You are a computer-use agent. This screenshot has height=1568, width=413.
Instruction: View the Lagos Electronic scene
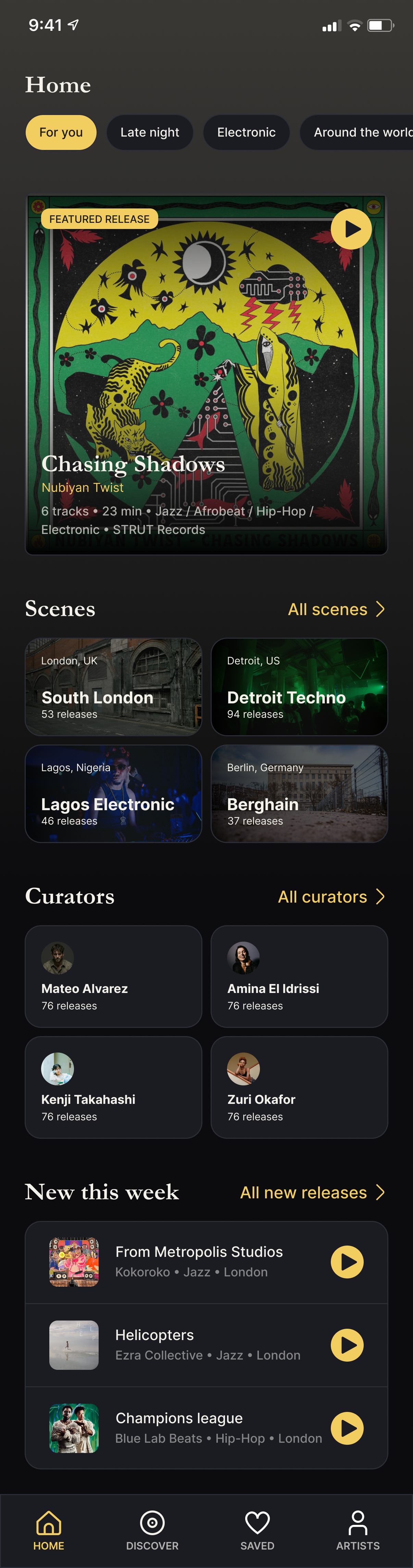[x=113, y=794]
